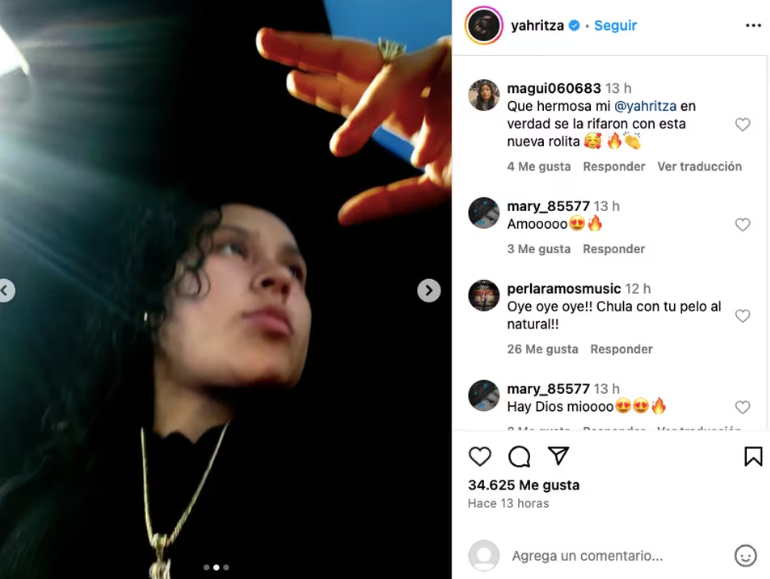Like magui060683's comment
This screenshot has height=579, width=770.
click(x=742, y=125)
